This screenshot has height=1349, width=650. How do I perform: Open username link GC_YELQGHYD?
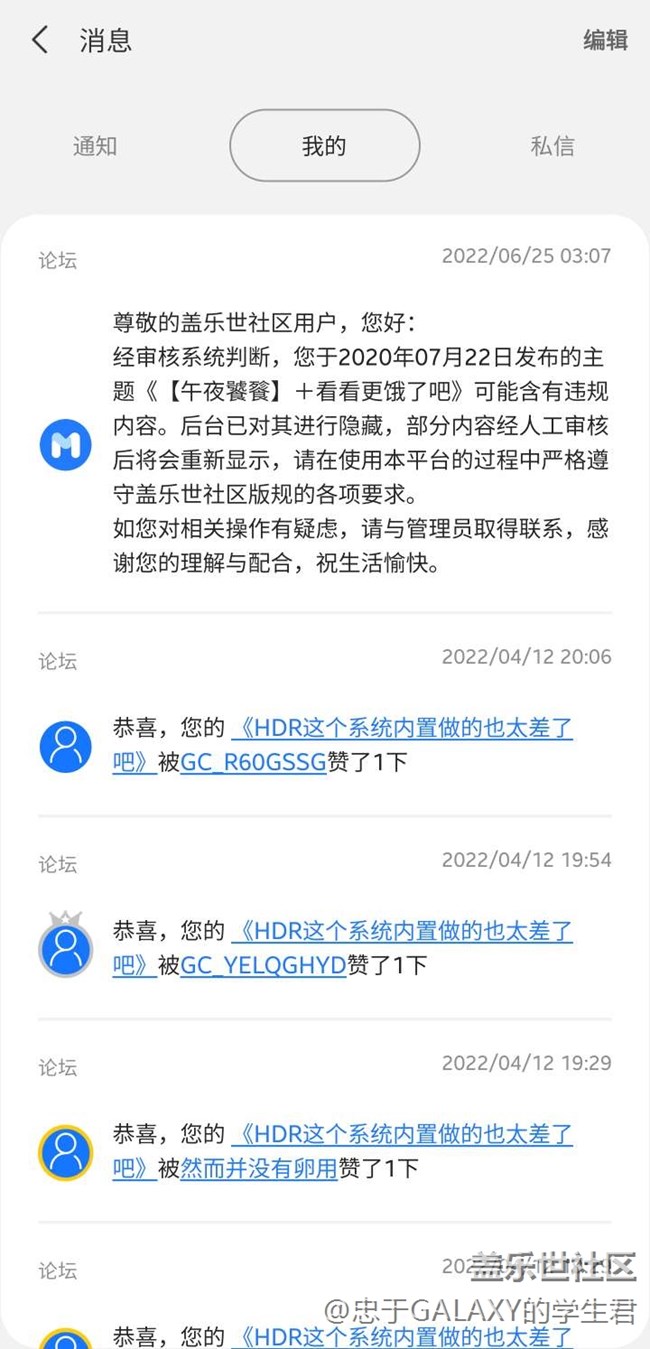point(263,965)
